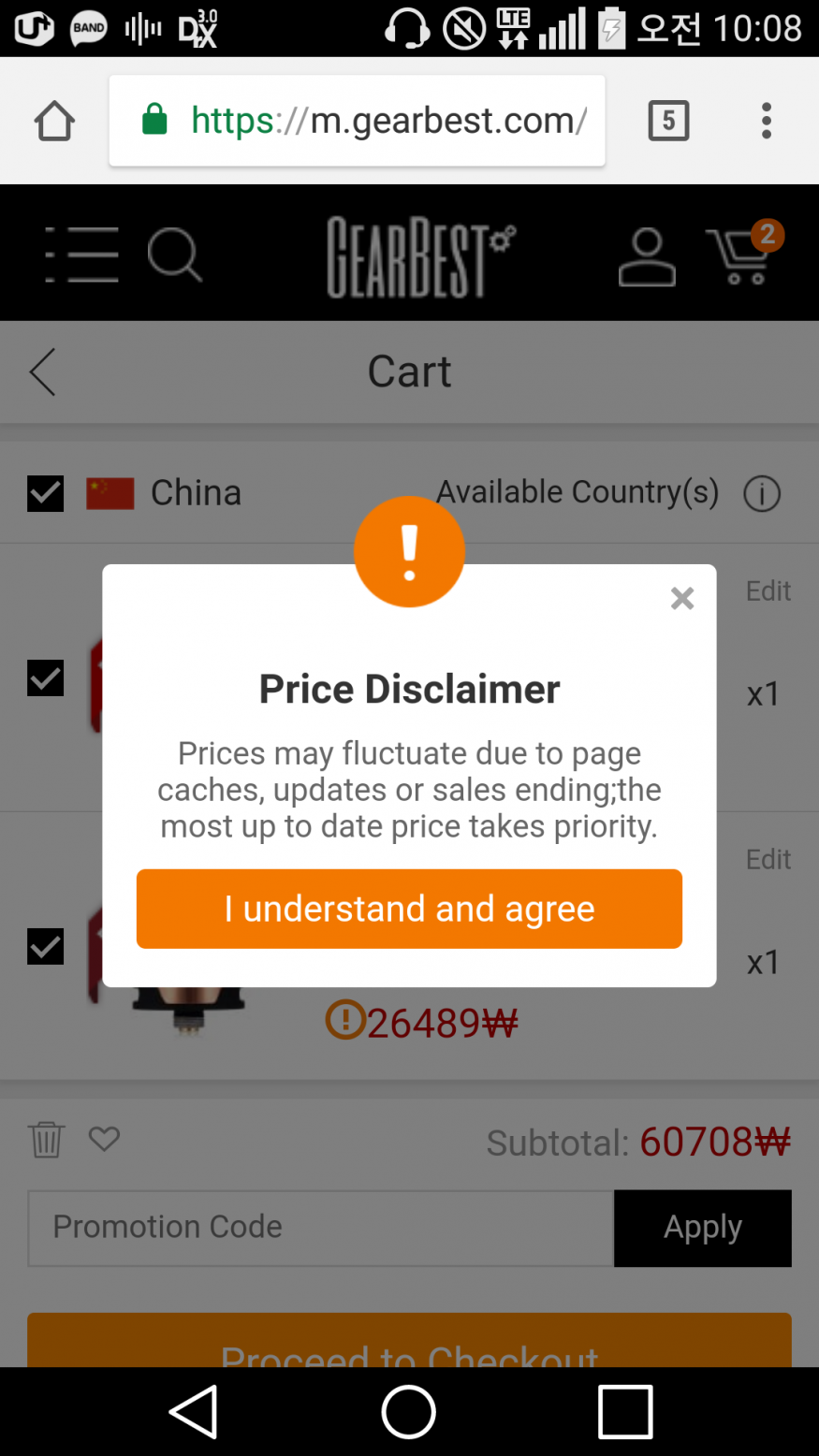Uncheck the China warehouse checkbox
The height and width of the screenshot is (1456, 819).
pos(46,493)
